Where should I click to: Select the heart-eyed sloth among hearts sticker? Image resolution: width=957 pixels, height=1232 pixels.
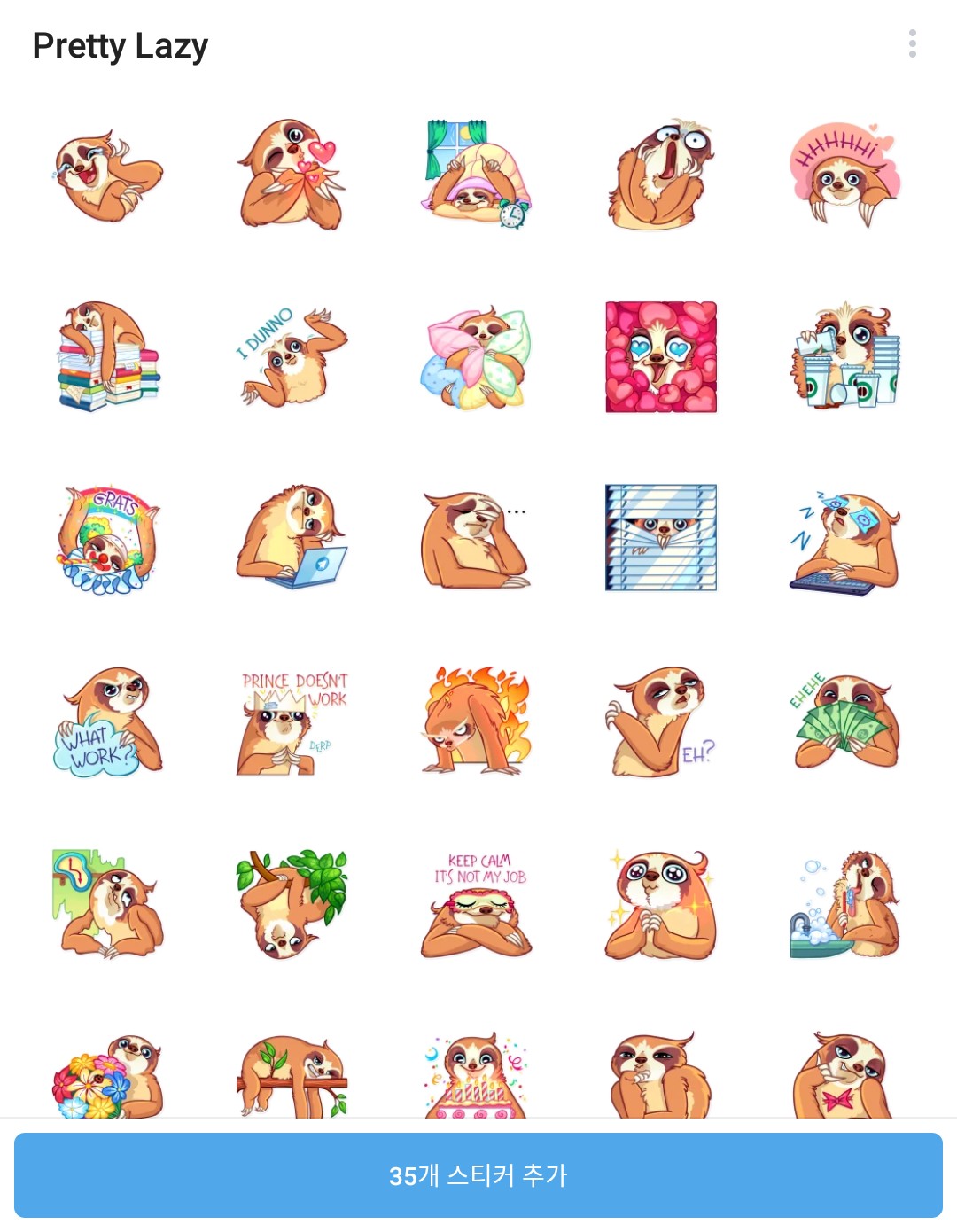click(661, 357)
